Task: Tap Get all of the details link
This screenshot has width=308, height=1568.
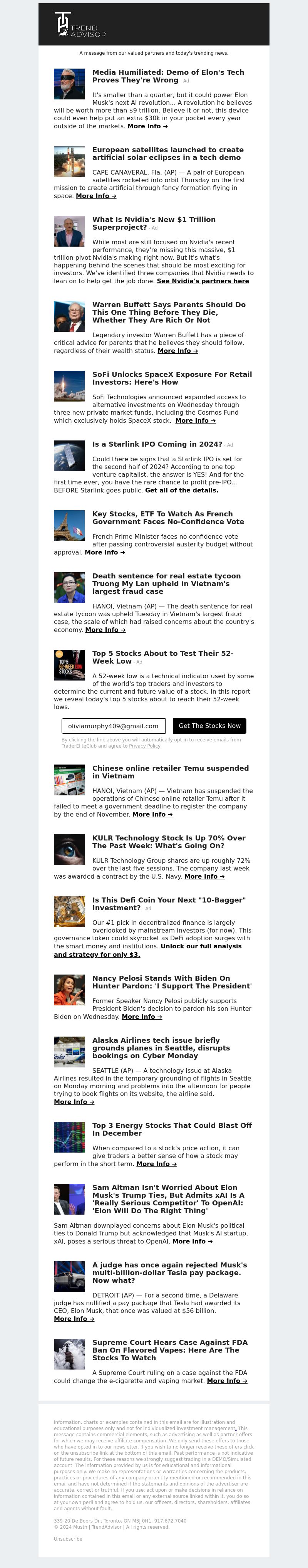Action: coord(181,490)
